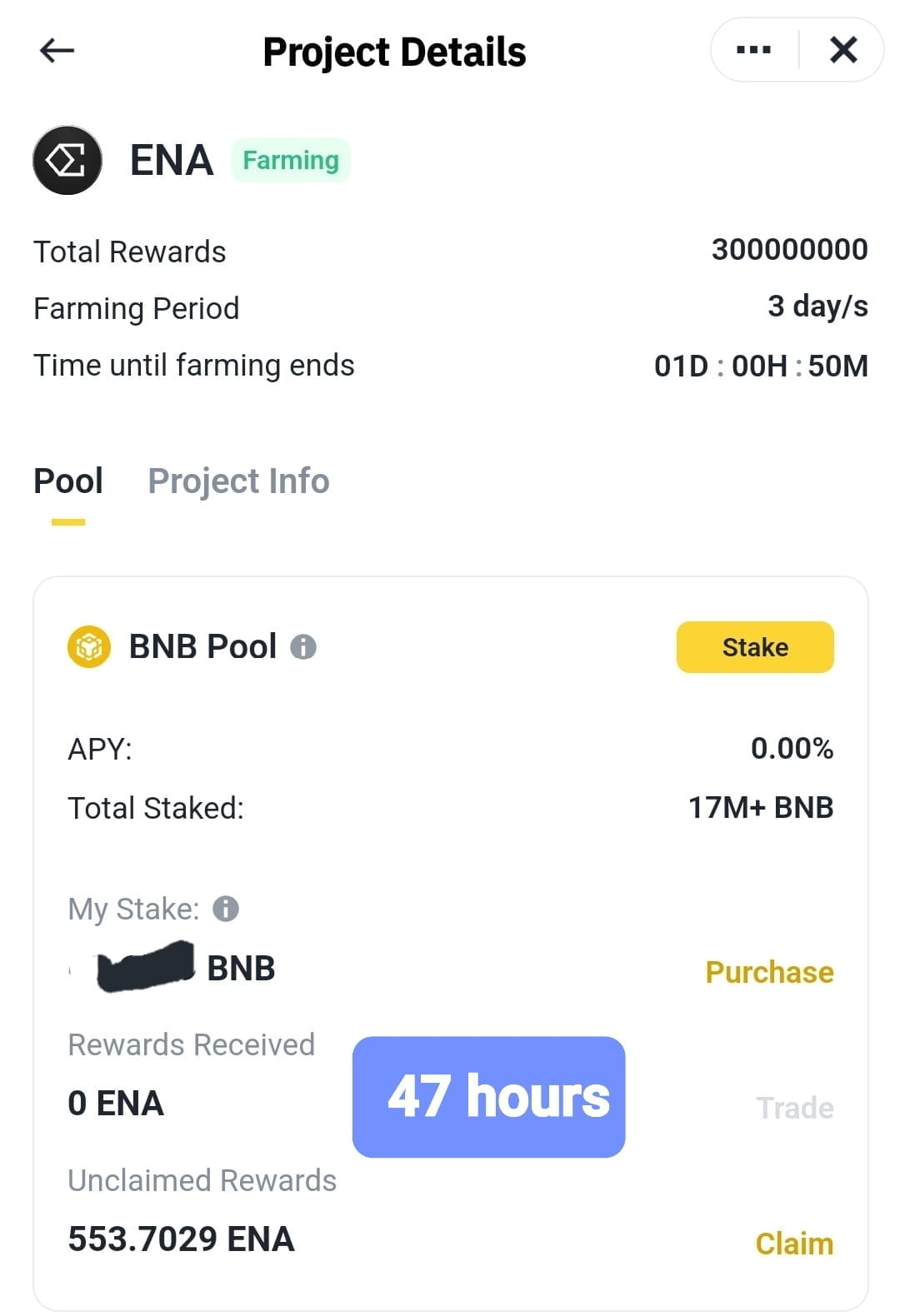Tap the back arrow to leave Project Details
Viewport: 900px width, 1316px height.
click(x=56, y=51)
